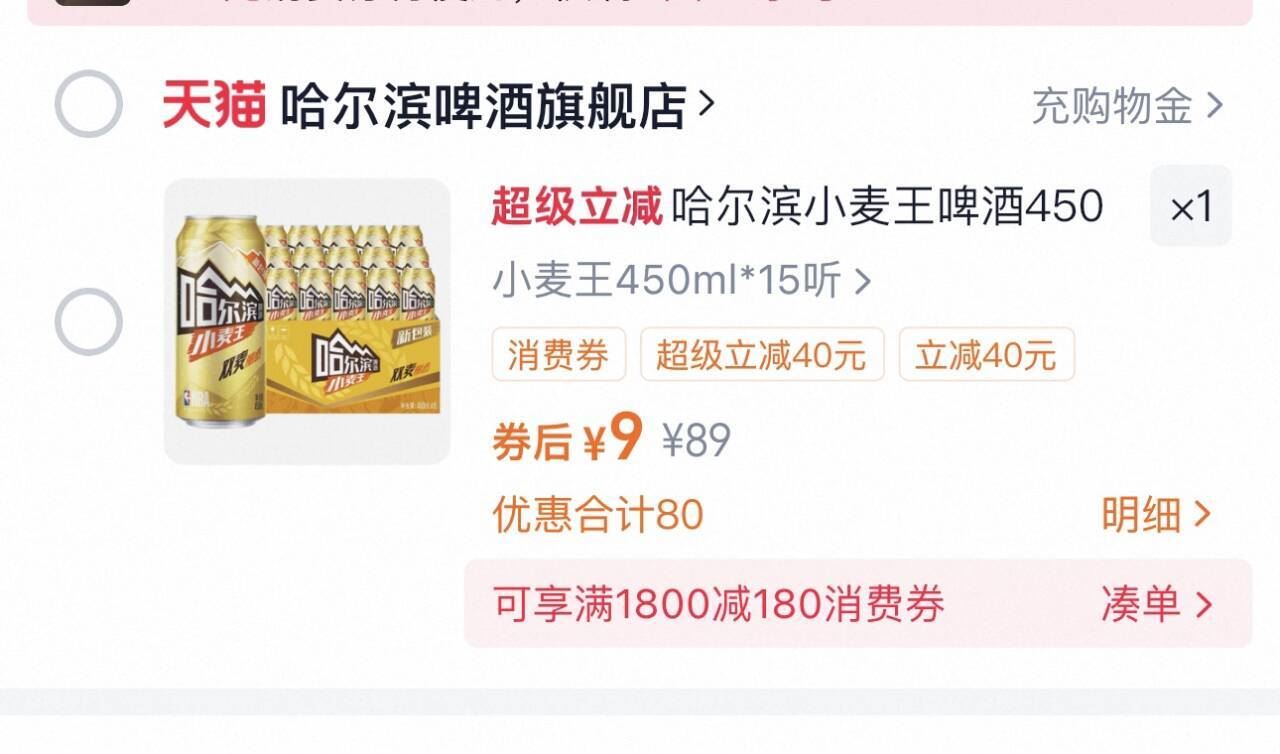Select all items from 哈尔滨啤酒旗舰店

coord(88,104)
